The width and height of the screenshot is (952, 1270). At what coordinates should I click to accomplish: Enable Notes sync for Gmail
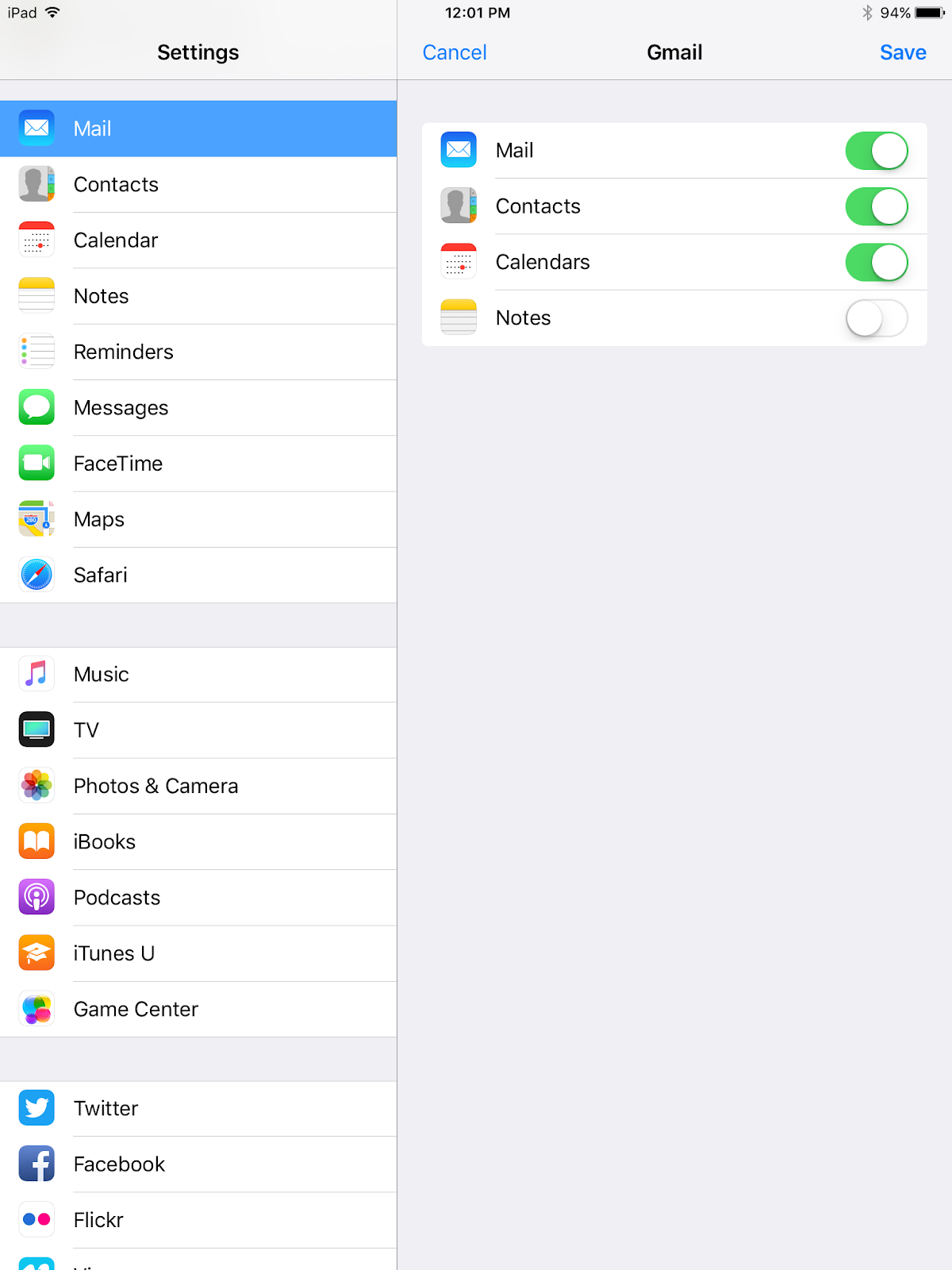877,318
